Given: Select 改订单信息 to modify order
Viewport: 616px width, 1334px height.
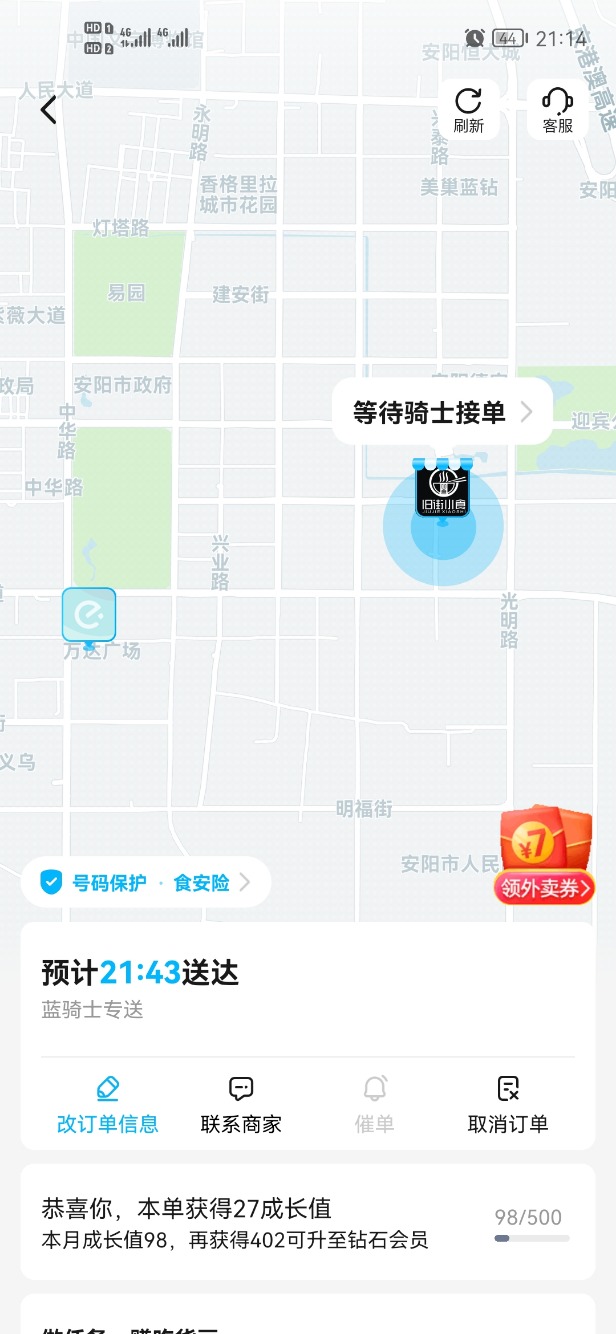Looking at the screenshot, I should coord(107,1104).
